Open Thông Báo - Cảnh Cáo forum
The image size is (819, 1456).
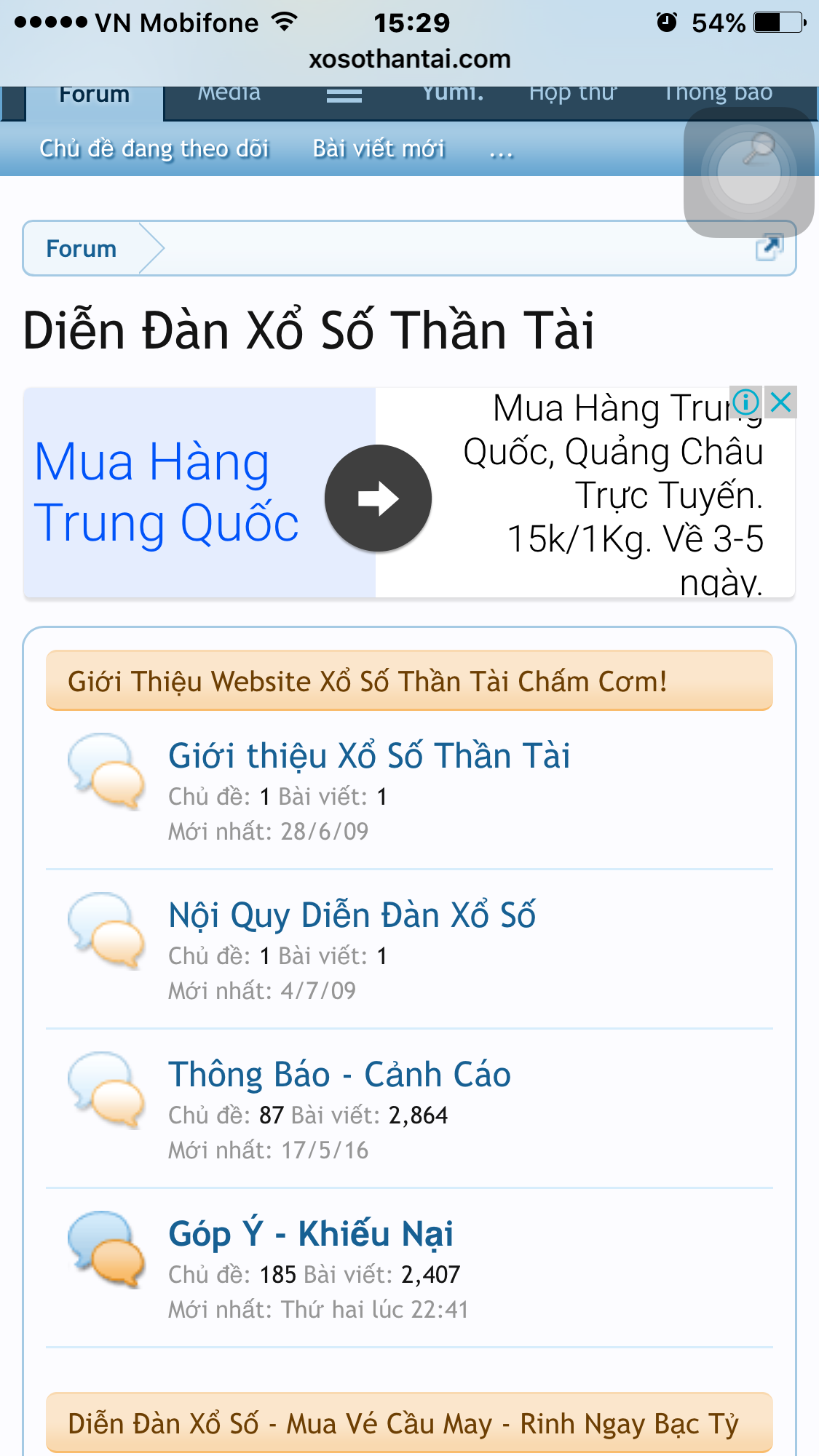coord(339,1075)
